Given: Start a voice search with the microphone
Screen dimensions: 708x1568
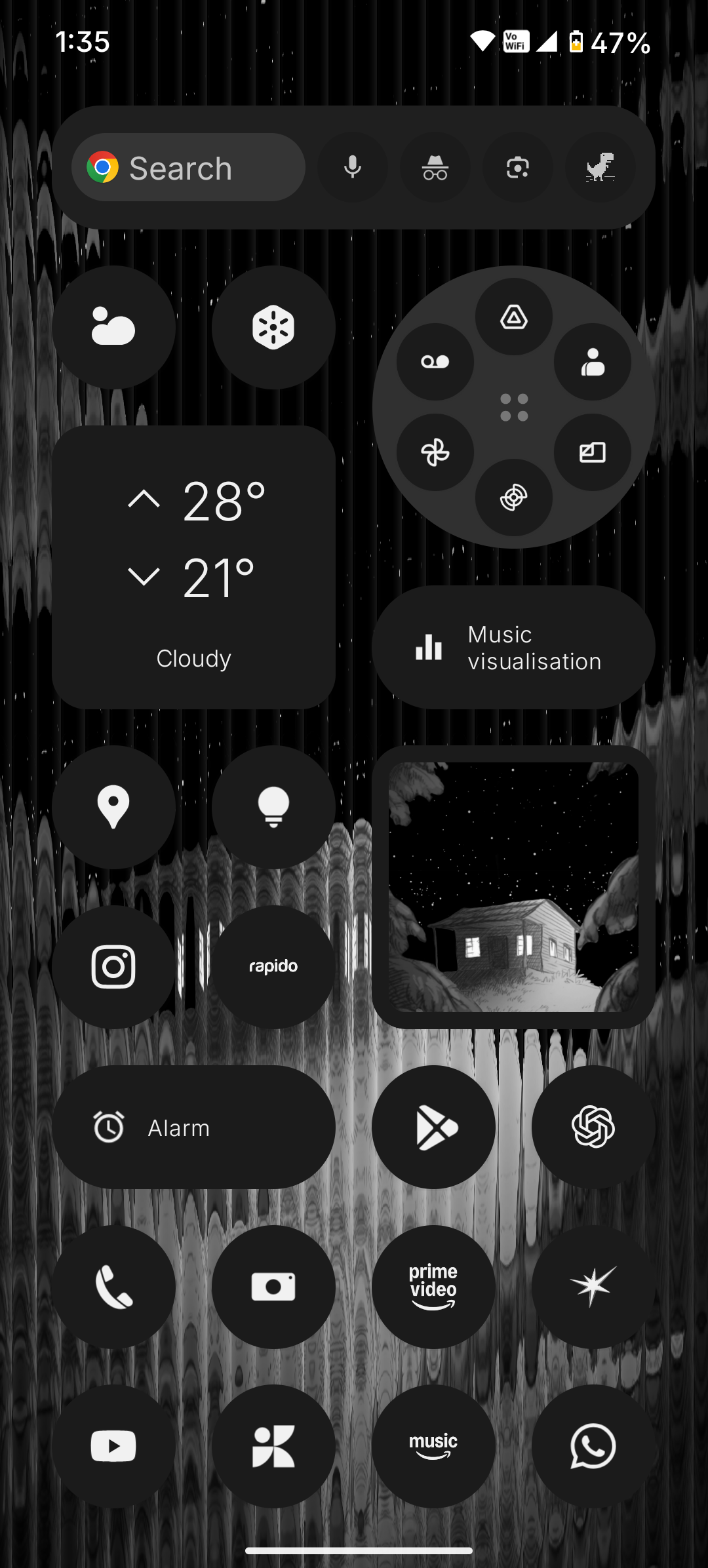Looking at the screenshot, I should (x=353, y=168).
